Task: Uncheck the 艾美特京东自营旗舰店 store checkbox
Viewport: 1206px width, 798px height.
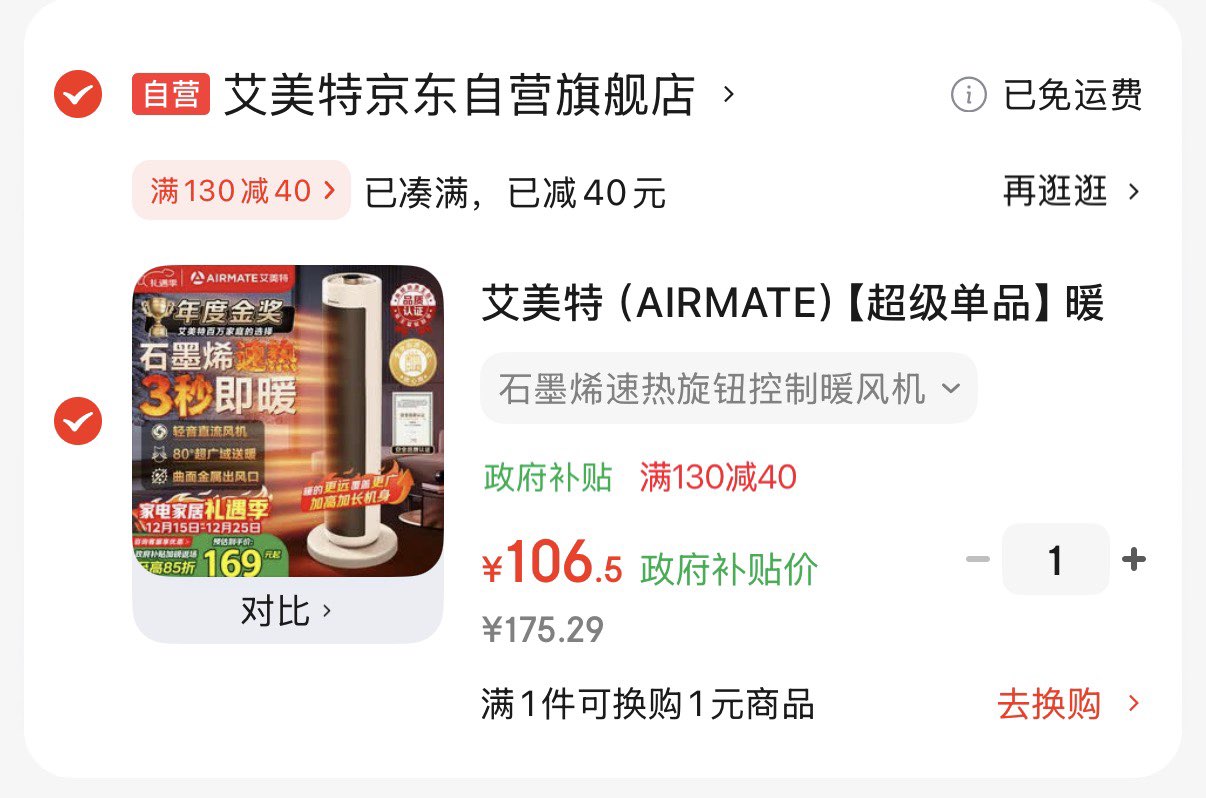Action: (x=77, y=95)
